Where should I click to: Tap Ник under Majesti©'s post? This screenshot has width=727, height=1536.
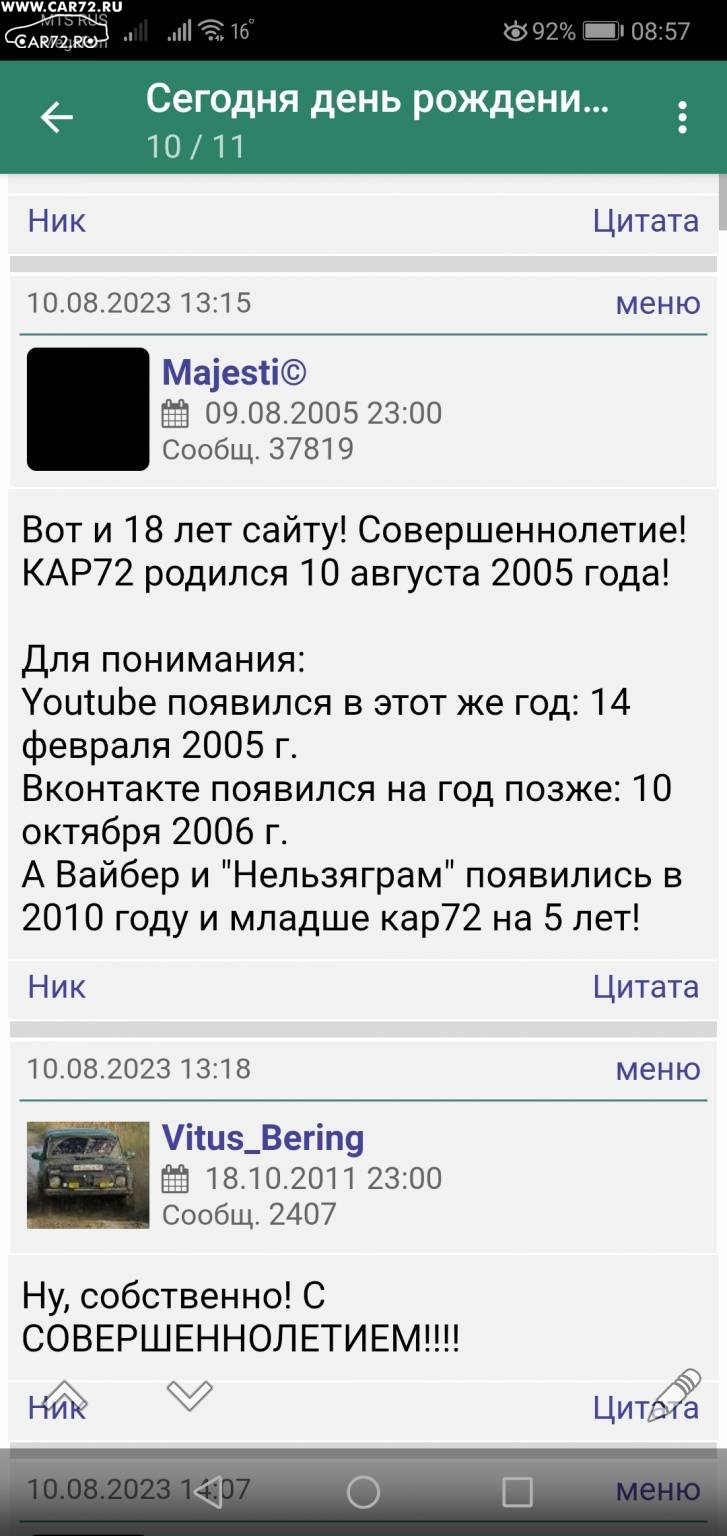tap(57, 987)
